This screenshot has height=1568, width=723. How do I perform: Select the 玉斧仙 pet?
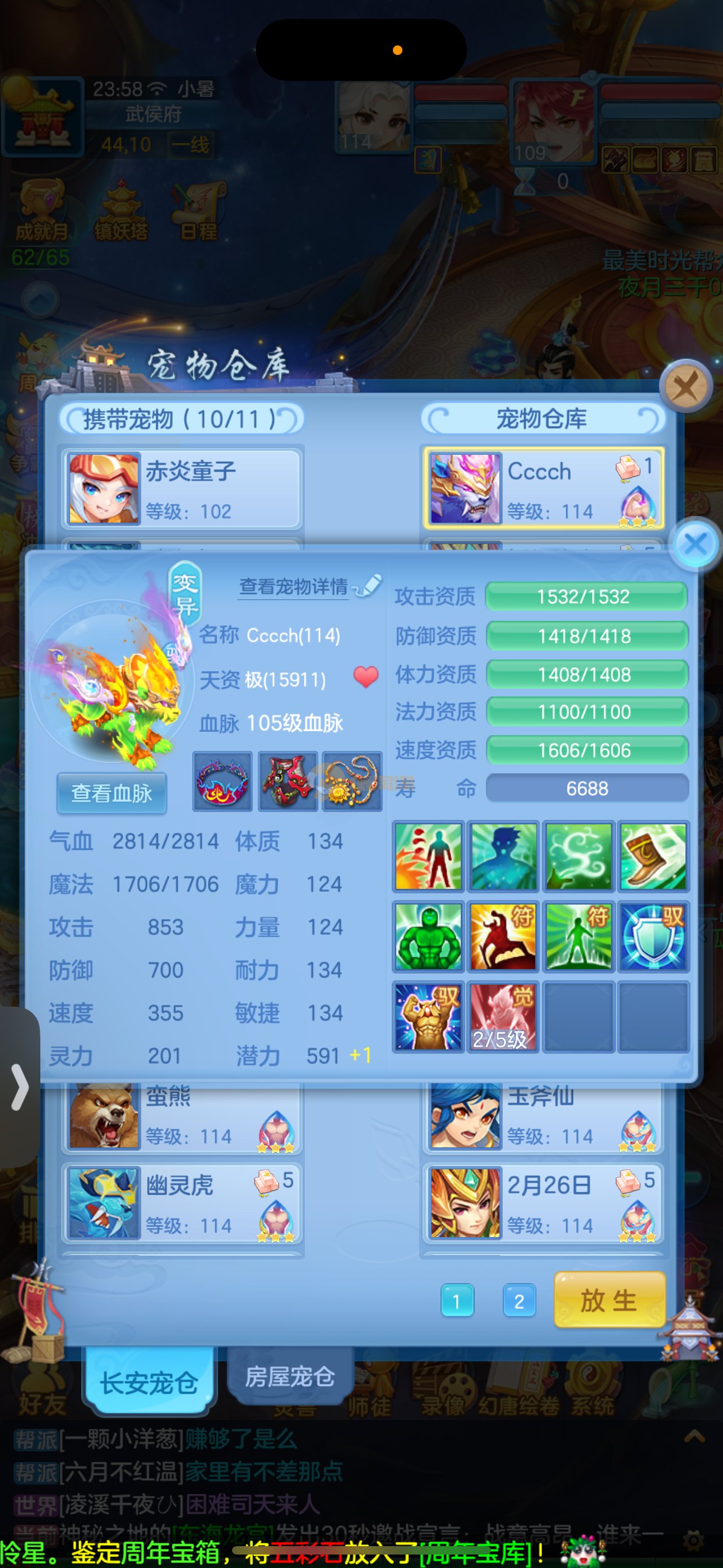(543, 1118)
